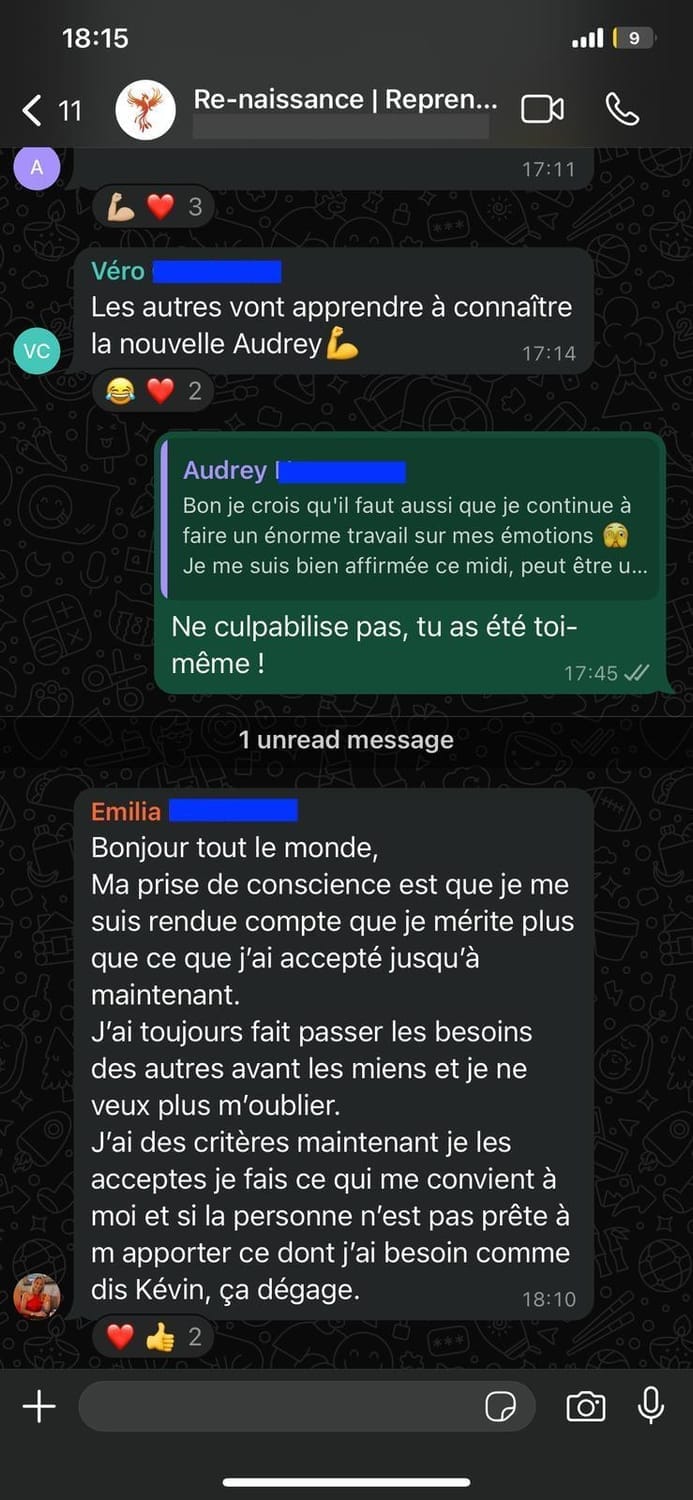
Task: Open the Re-naissance group info
Action: [x=345, y=100]
